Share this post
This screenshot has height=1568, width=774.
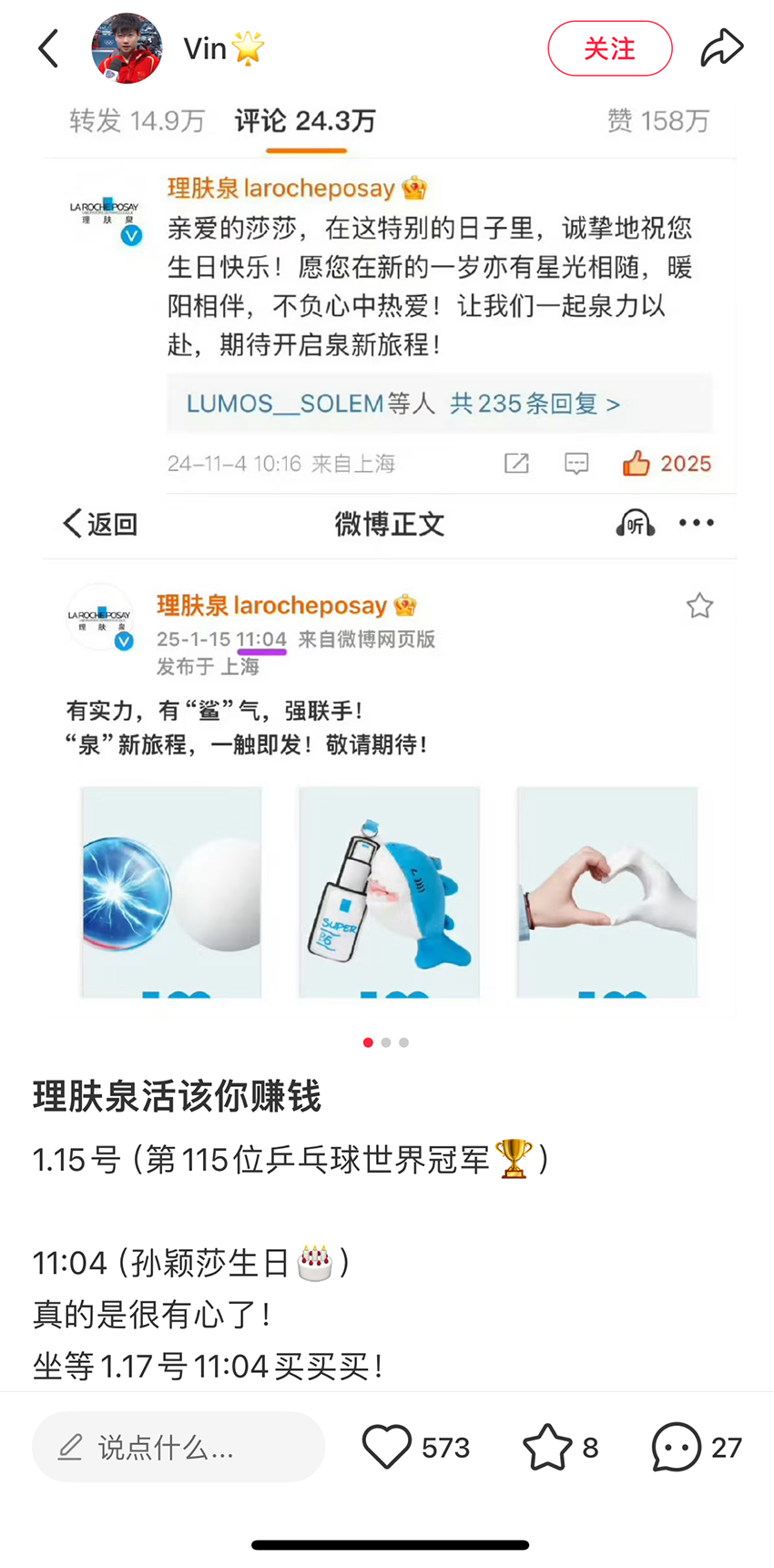pos(721,49)
